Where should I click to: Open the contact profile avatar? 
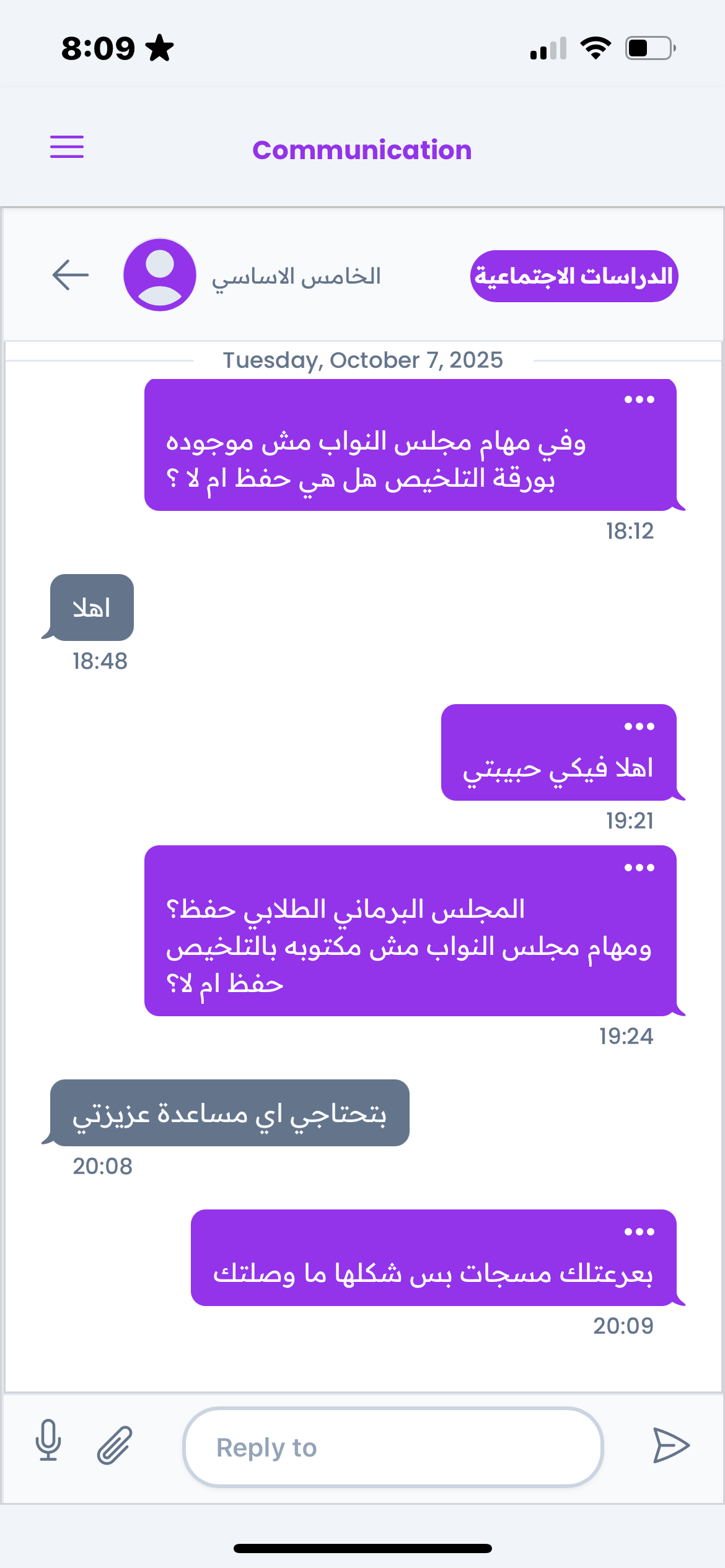(160, 275)
